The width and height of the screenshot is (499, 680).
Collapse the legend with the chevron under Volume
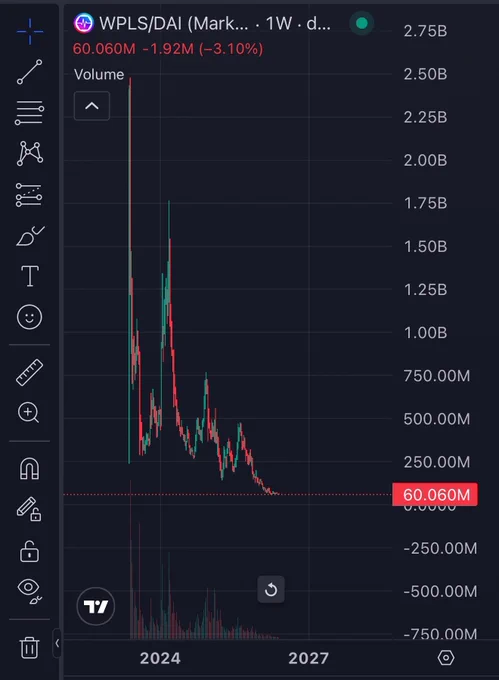pyautogui.click(x=92, y=106)
